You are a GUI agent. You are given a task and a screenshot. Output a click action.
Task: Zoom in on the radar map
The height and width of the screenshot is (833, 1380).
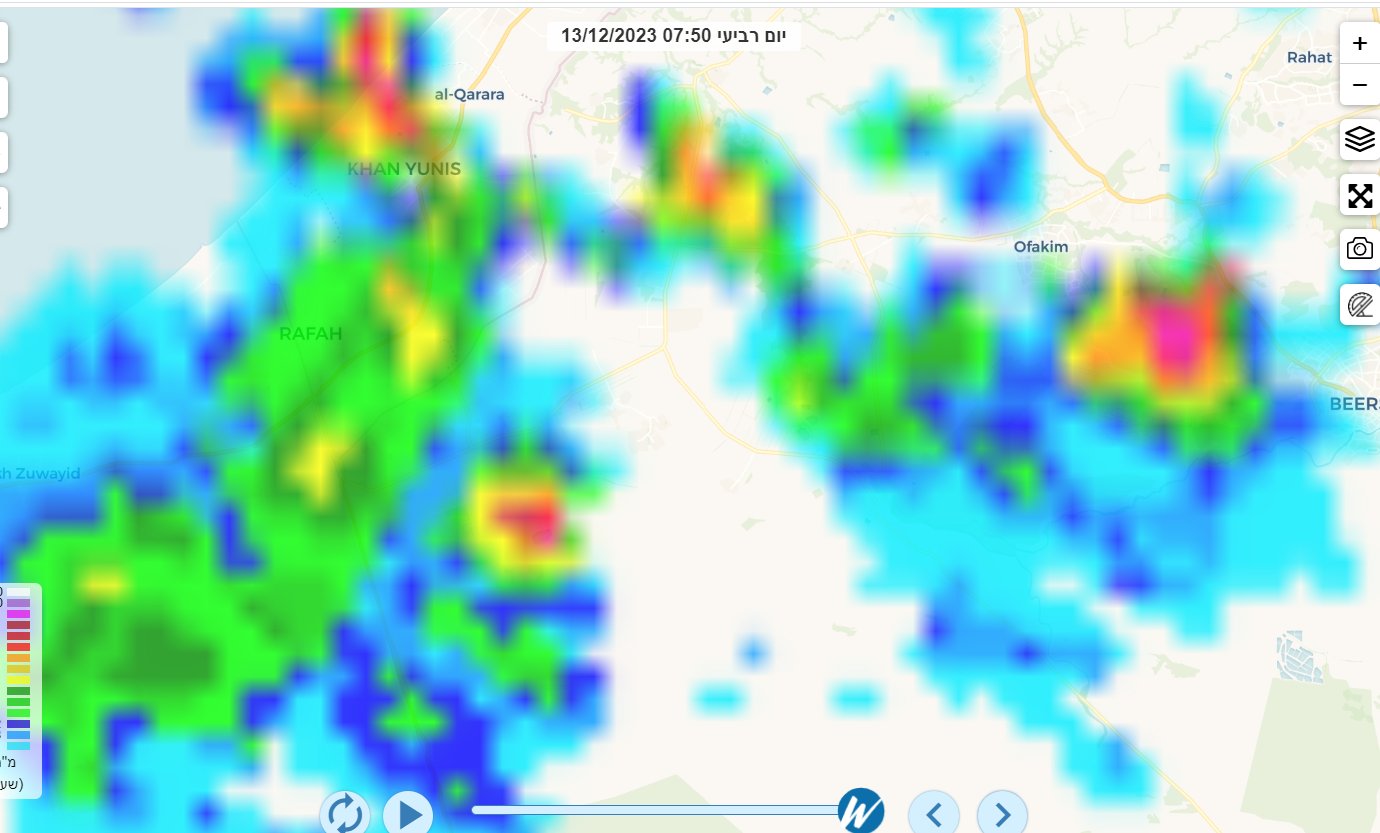click(x=1359, y=44)
